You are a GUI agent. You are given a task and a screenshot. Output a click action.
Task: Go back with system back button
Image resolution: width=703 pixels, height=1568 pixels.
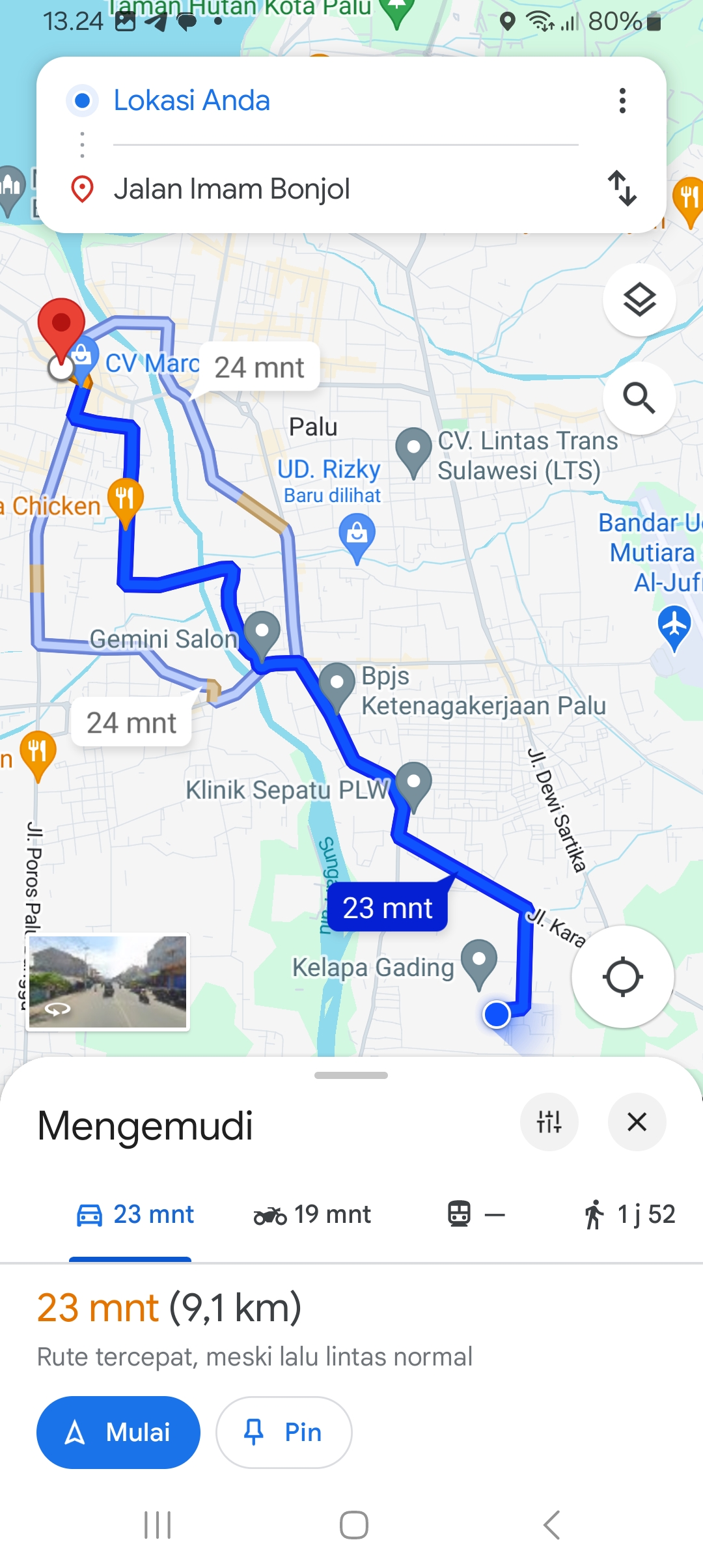[x=551, y=1525]
